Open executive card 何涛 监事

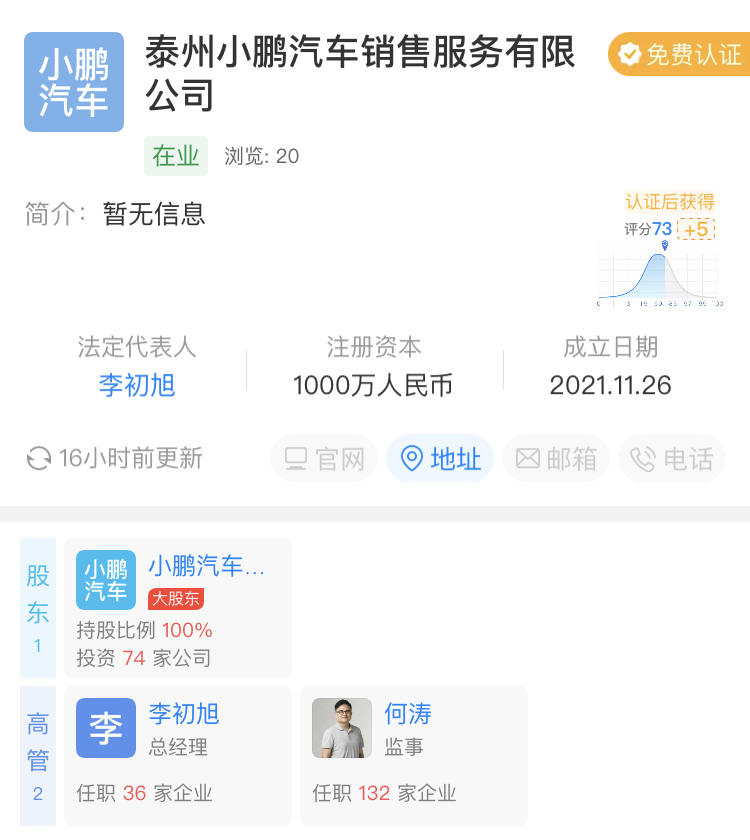pyautogui.click(x=413, y=755)
